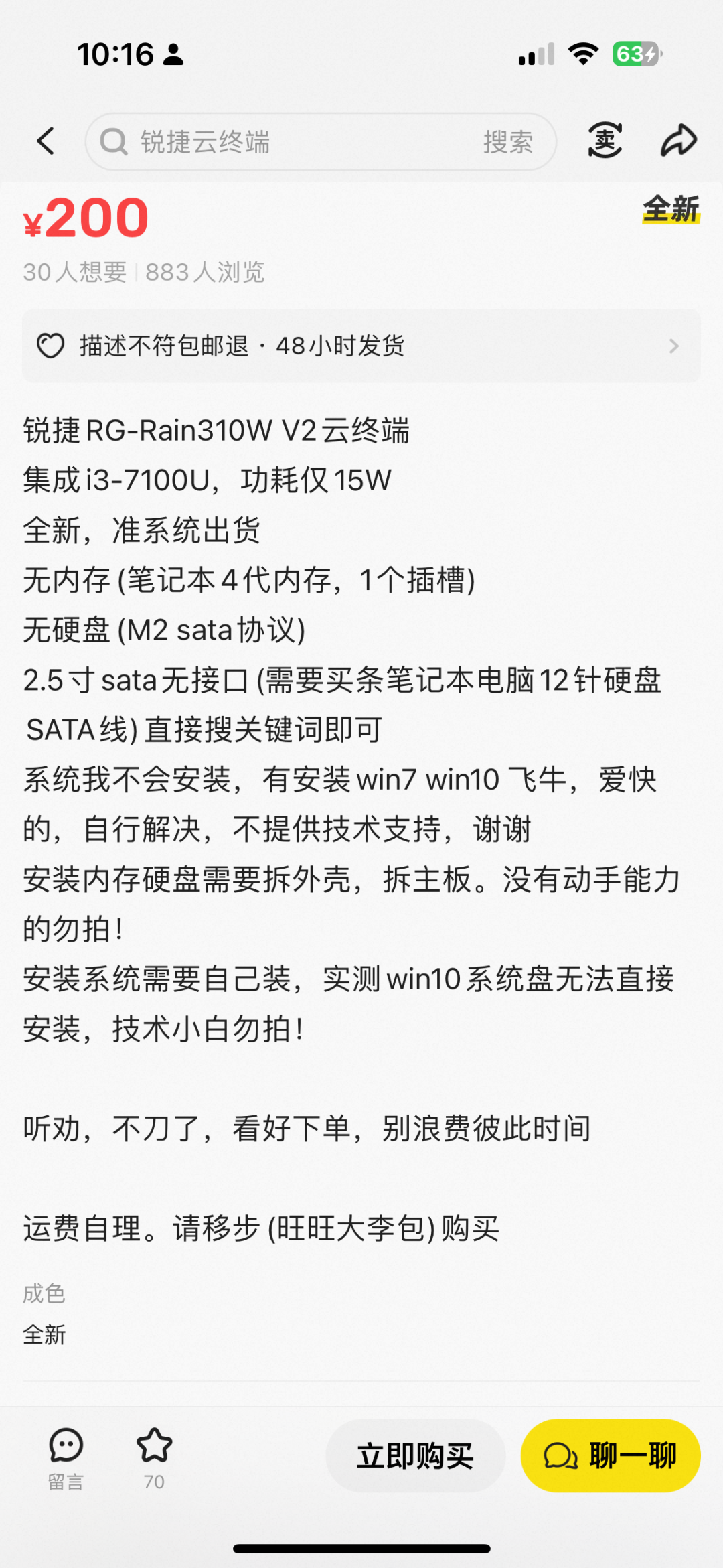Expand the guarantee banner with its chevron

coord(673,346)
